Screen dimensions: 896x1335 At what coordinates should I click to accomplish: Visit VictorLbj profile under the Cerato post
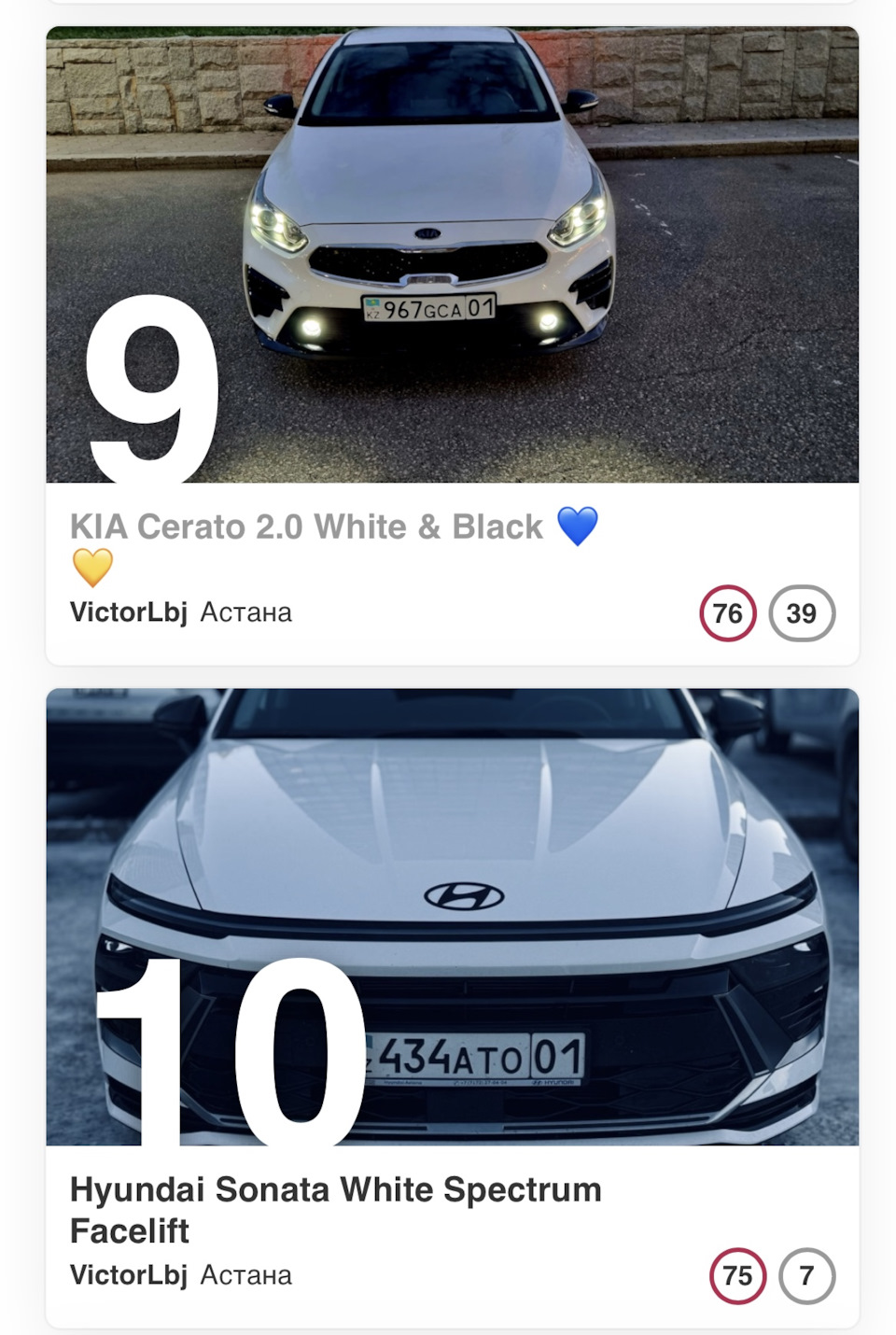click(x=127, y=613)
